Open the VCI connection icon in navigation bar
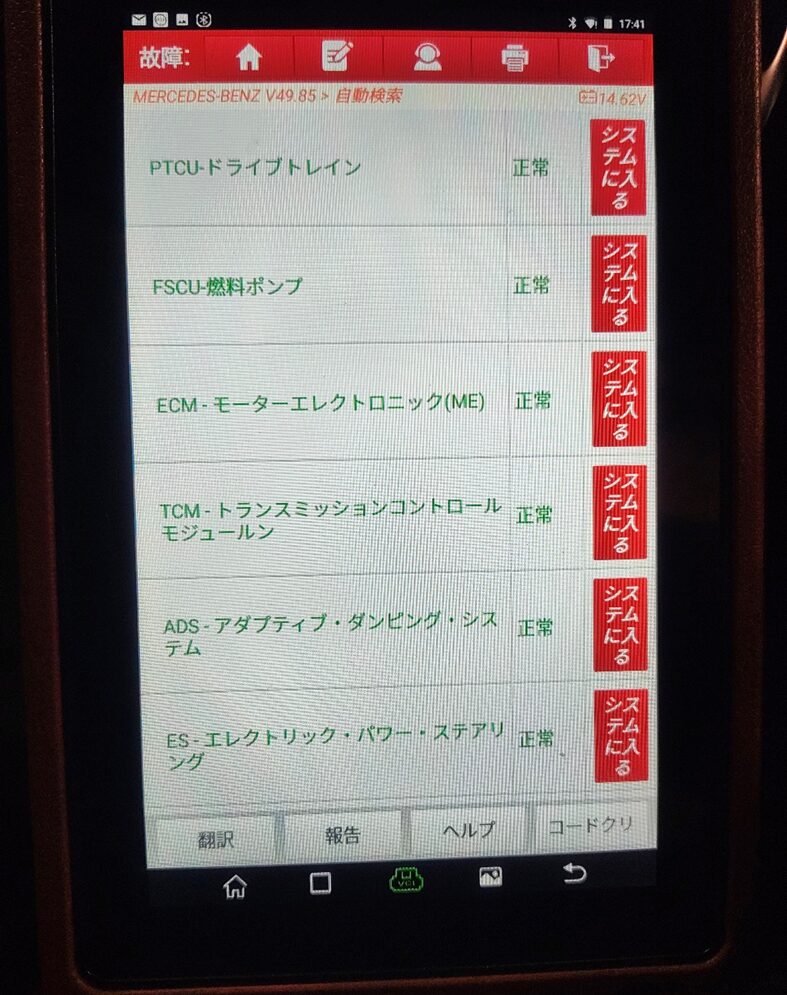Viewport: 787px width, 995px height. click(407, 879)
